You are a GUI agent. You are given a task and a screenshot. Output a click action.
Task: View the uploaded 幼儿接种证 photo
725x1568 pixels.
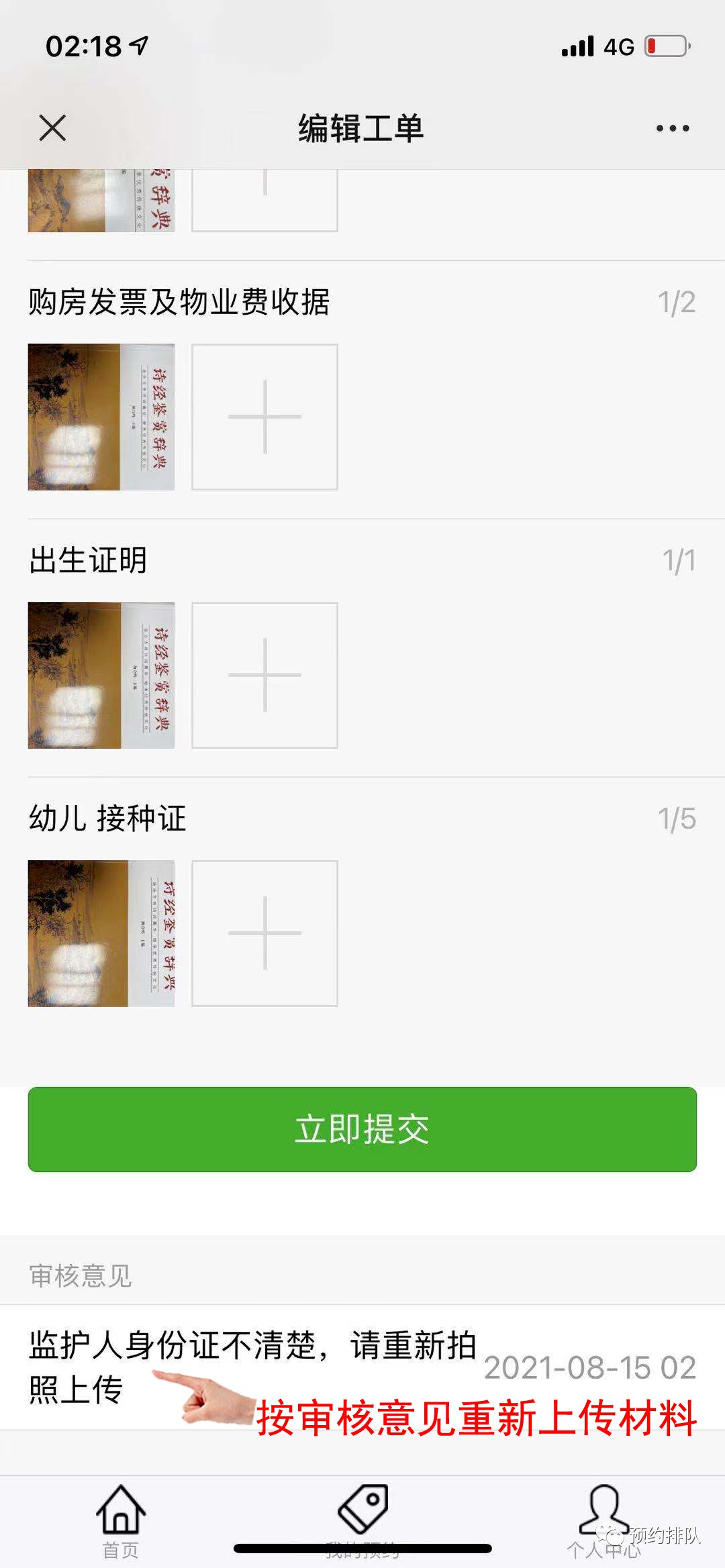pos(101,933)
